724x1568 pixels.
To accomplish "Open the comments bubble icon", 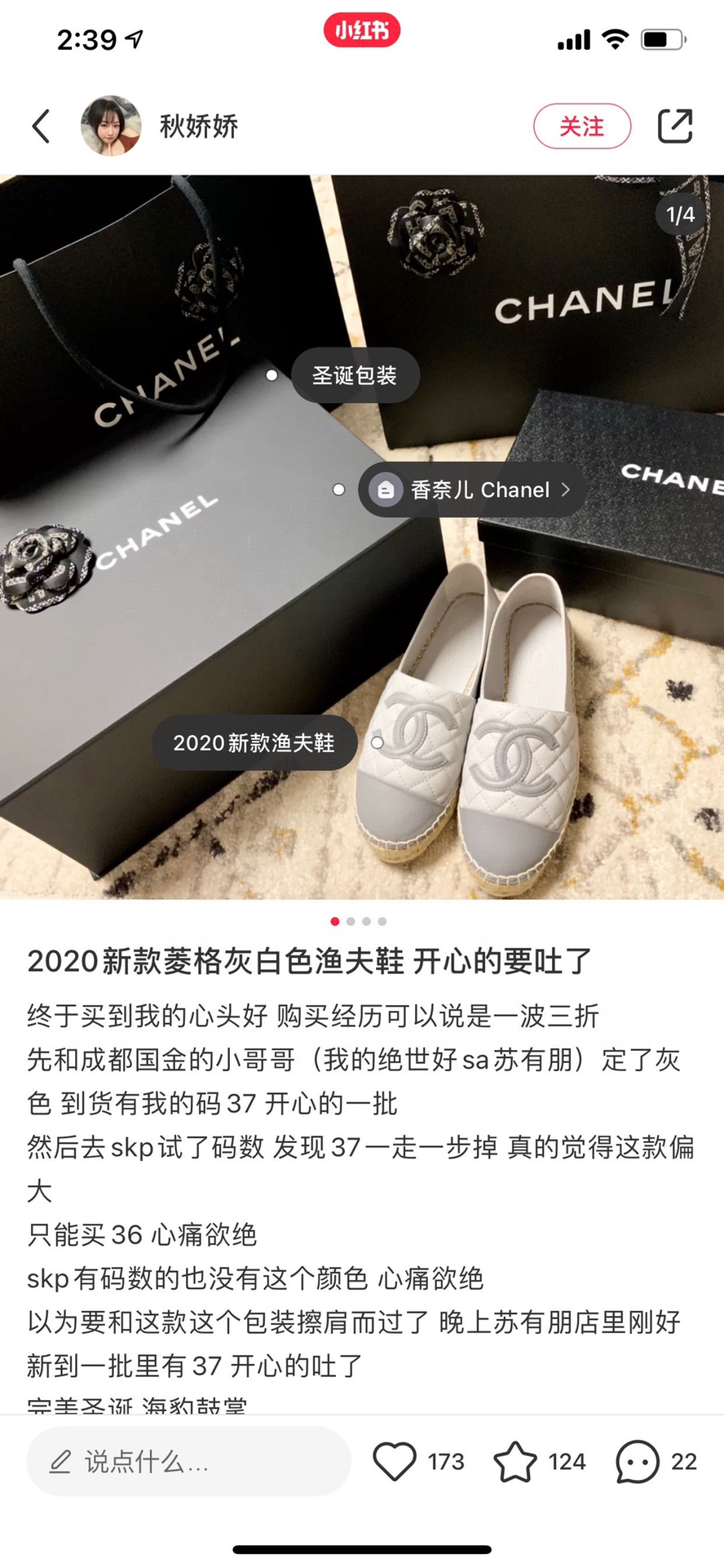I will 637,1461.
